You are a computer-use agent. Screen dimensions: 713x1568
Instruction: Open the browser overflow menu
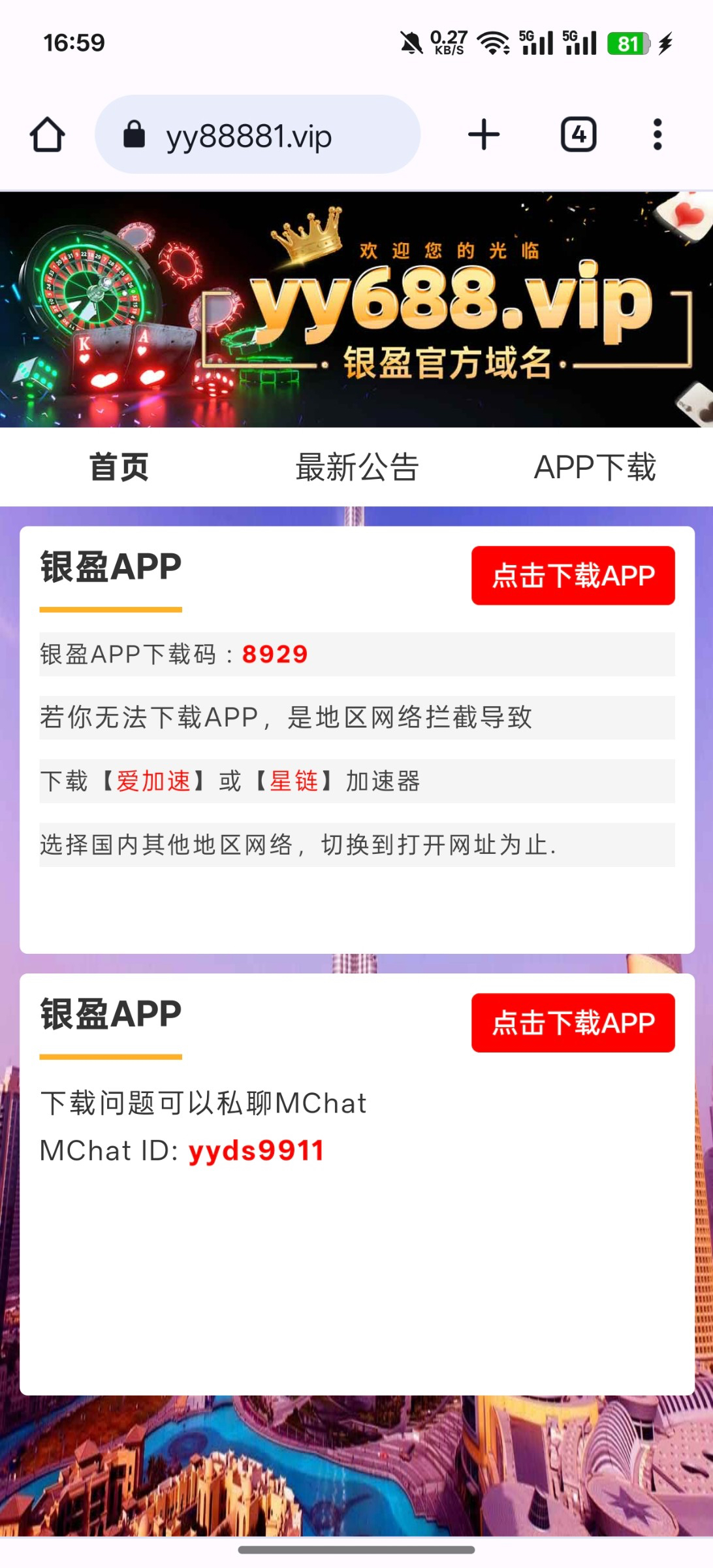pos(658,135)
